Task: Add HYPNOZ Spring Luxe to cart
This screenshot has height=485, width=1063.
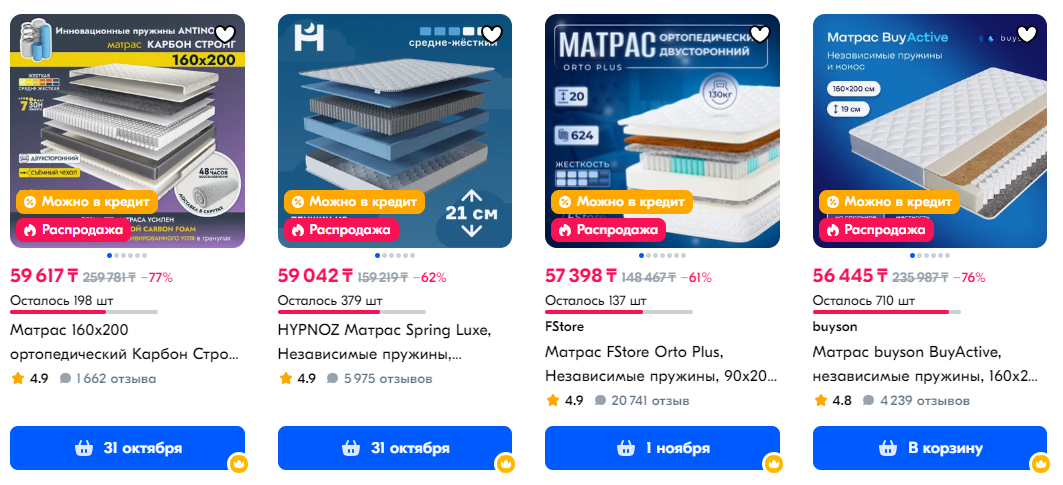Action: tap(394, 448)
